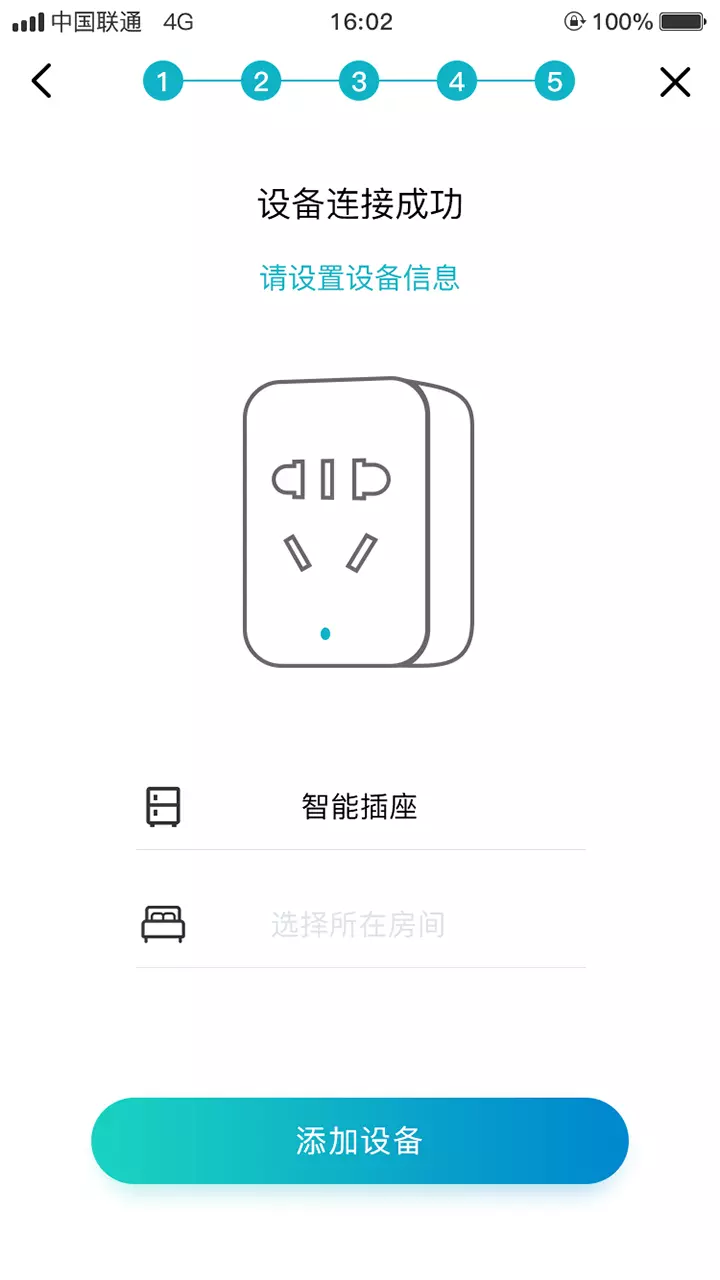Edit the device name 智能插座
The width and height of the screenshot is (720, 1280).
(360, 806)
